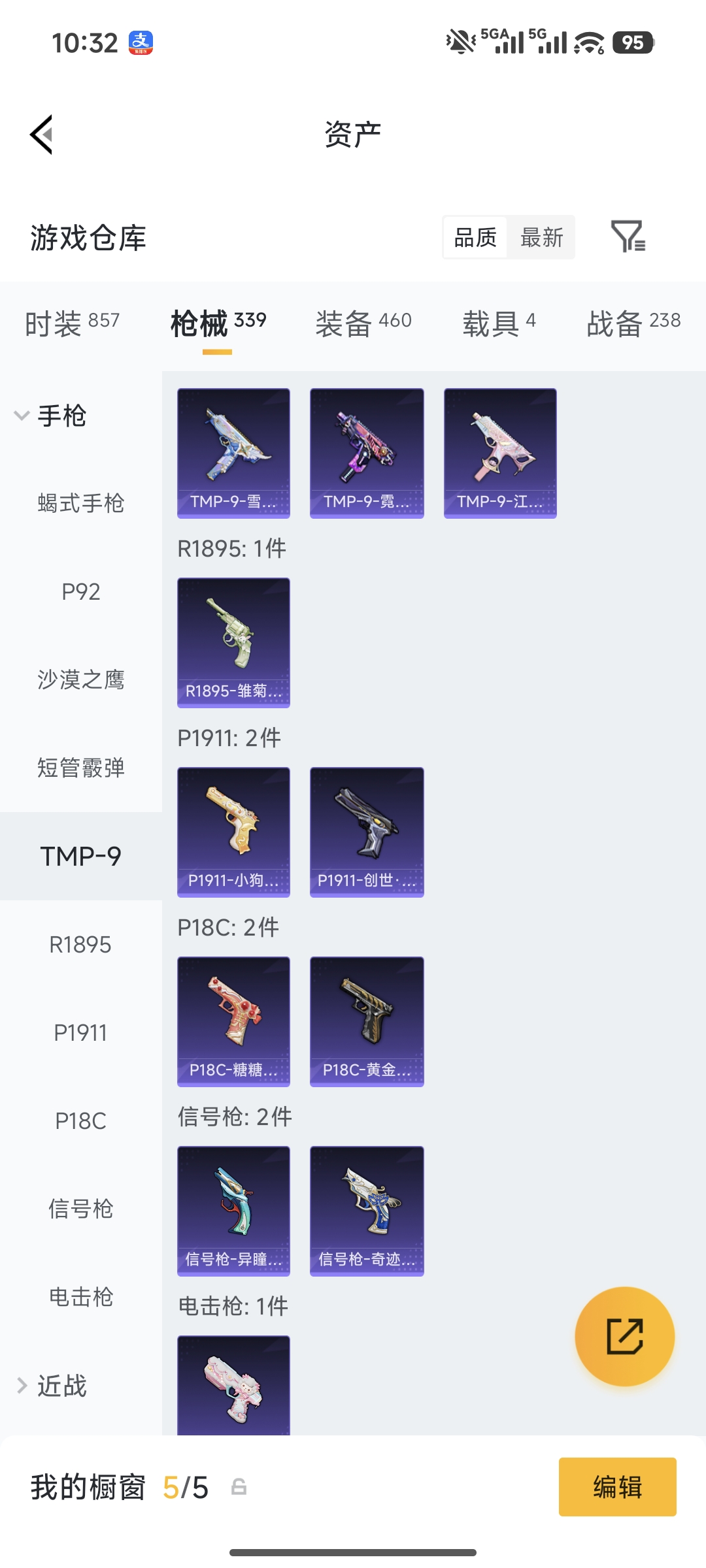Sort inventory by 最新 newest
This screenshot has width=706, height=1568.
542,238
